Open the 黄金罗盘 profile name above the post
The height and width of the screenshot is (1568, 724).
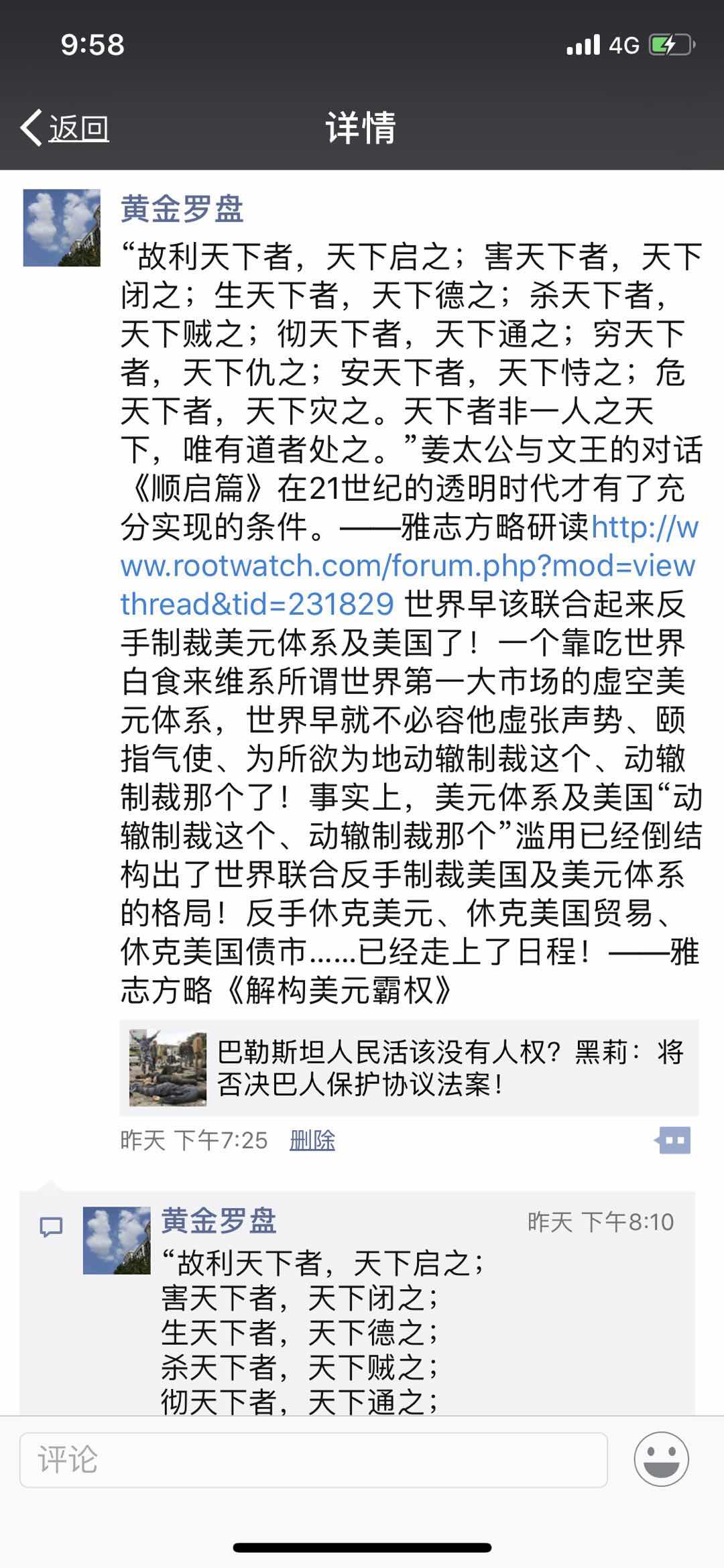click(182, 208)
